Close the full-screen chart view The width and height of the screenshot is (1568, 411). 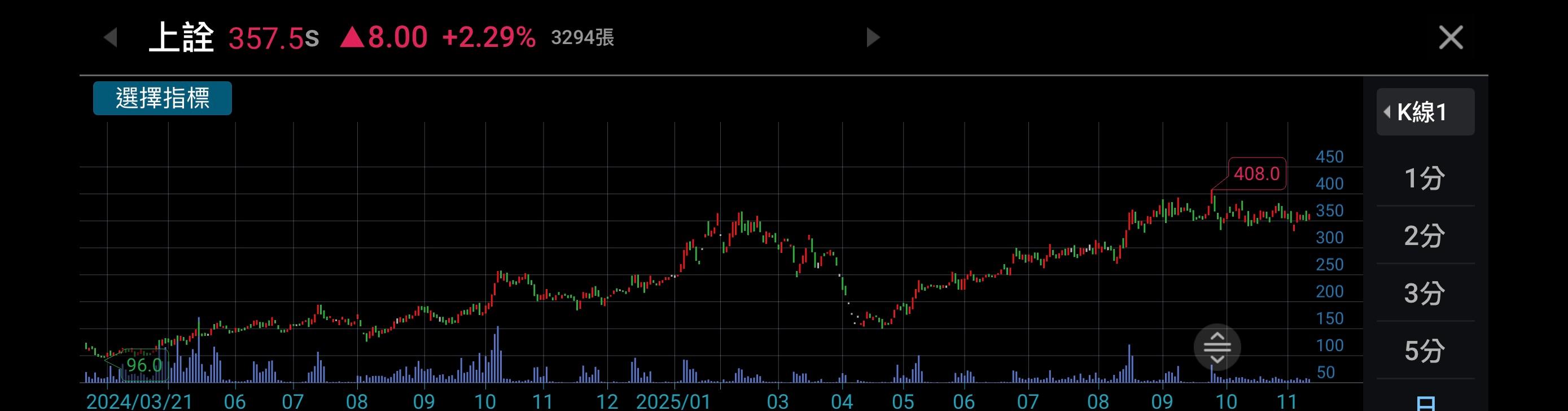point(1451,38)
